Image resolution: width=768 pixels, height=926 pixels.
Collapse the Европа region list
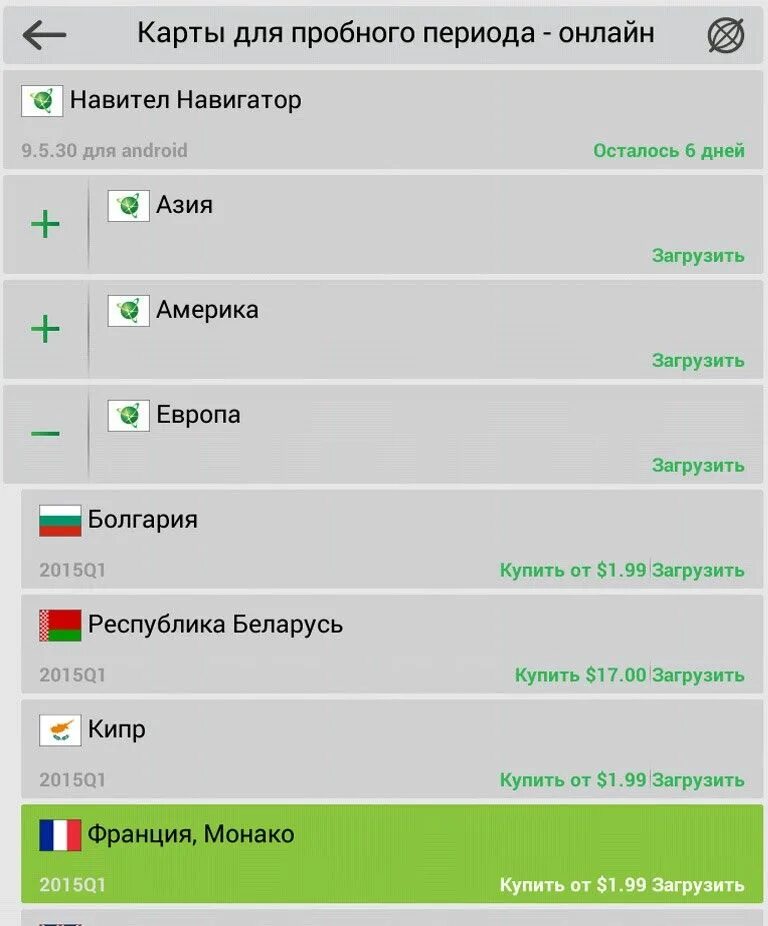pyautogui.click(x=45, y=434)
